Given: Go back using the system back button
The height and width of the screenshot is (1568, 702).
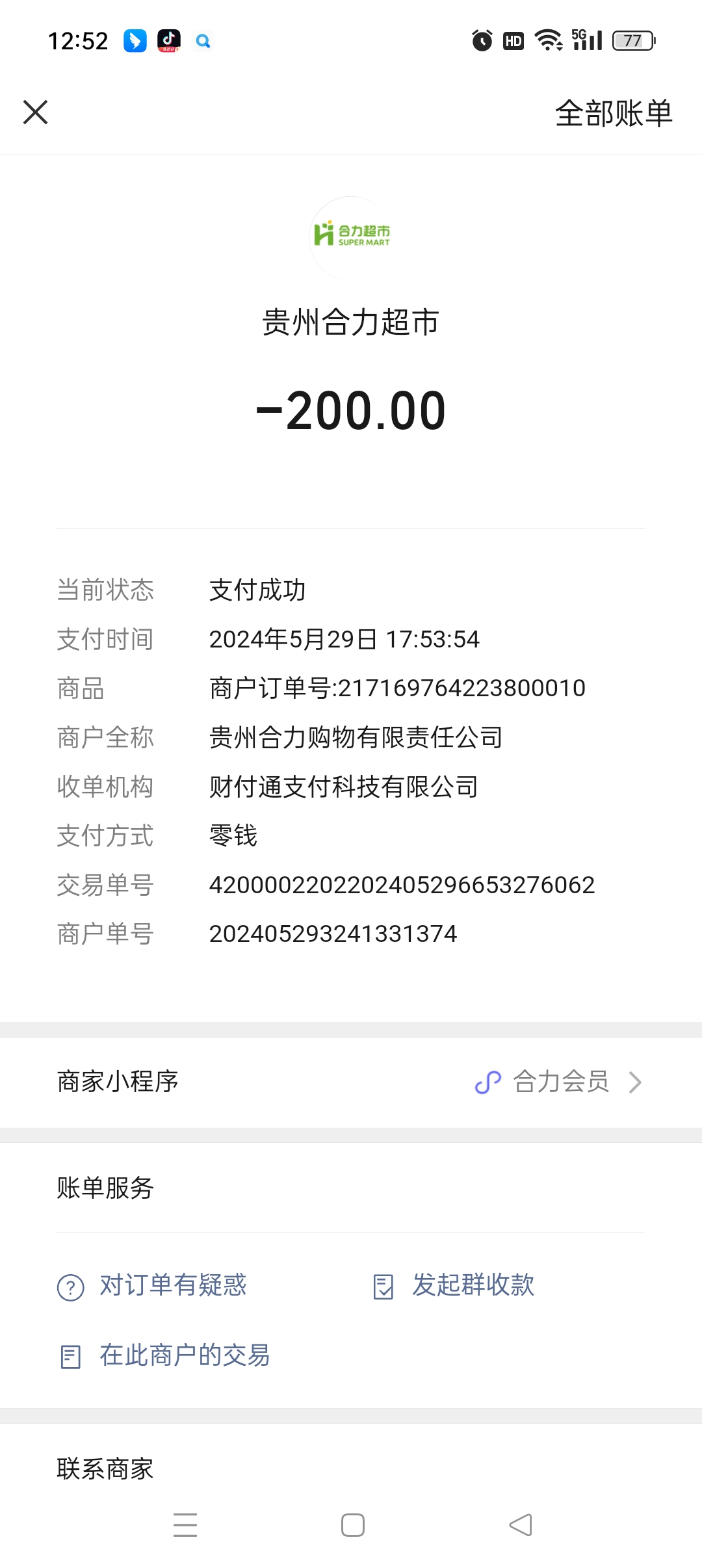Looking at the screenshot, I should point(520,1525).
